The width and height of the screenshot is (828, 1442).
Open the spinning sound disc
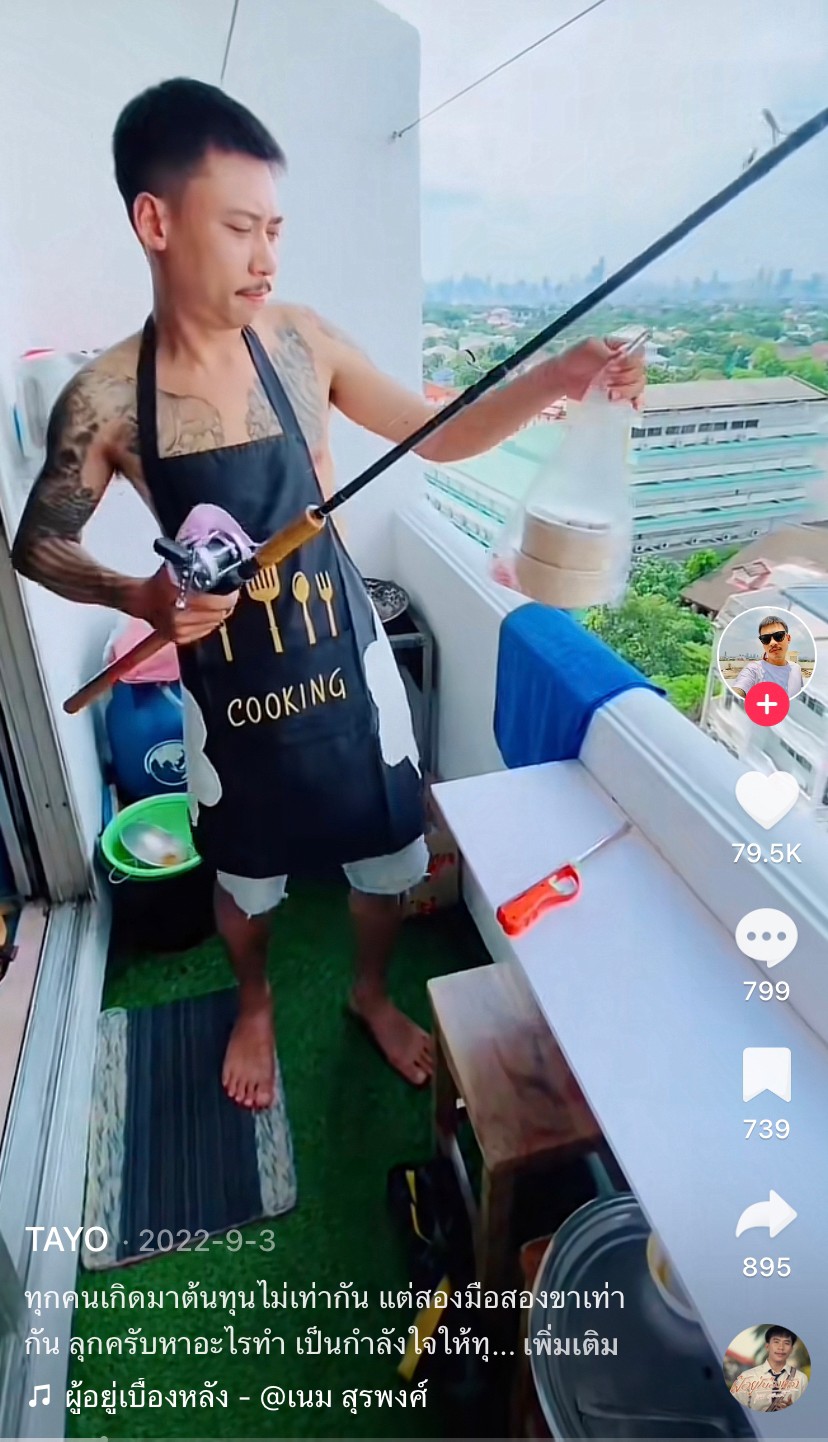coord(767,1367)
